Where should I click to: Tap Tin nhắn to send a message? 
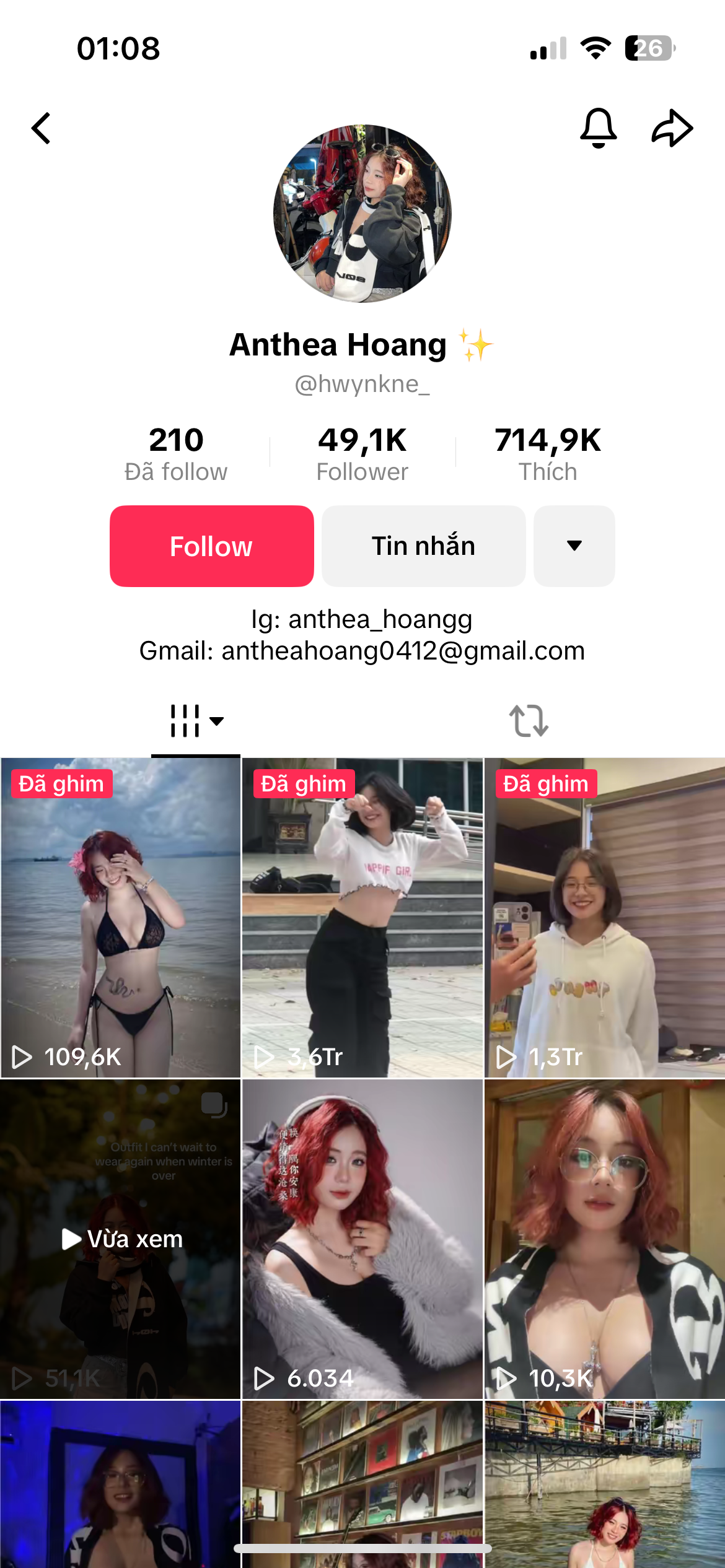[x=423, y=546]
